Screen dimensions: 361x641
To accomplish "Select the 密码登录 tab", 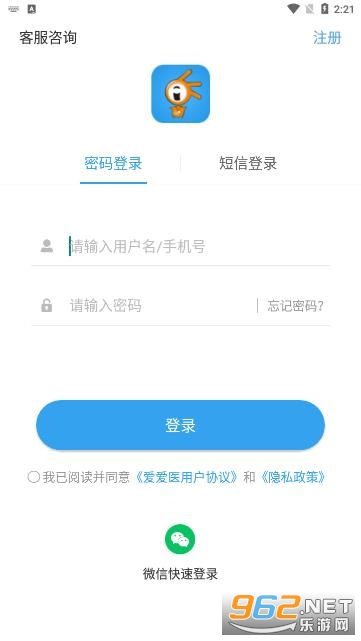I will pyautogui.click(x=113, y=163).
